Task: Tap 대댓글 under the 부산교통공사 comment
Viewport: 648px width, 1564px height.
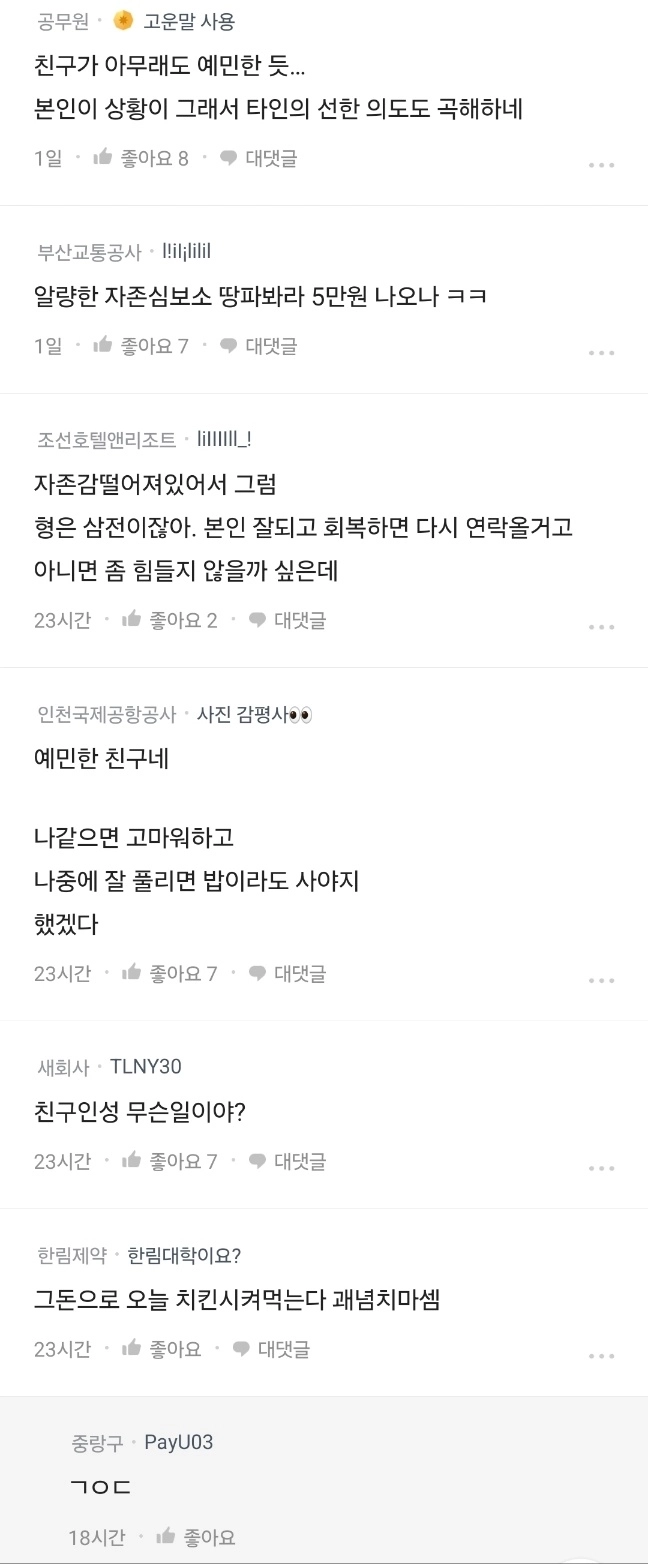Action: click(x=258, y=346)
